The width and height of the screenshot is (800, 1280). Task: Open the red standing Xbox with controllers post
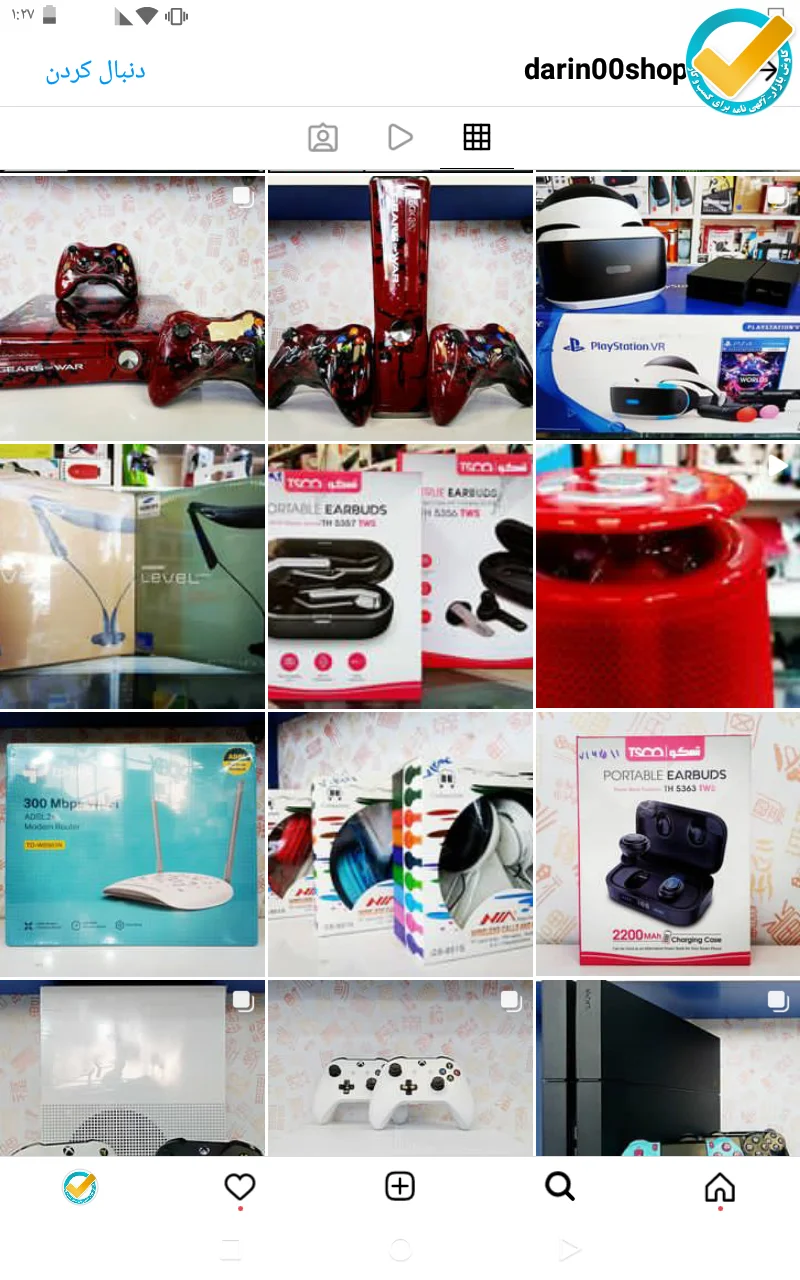coord(400,307)
